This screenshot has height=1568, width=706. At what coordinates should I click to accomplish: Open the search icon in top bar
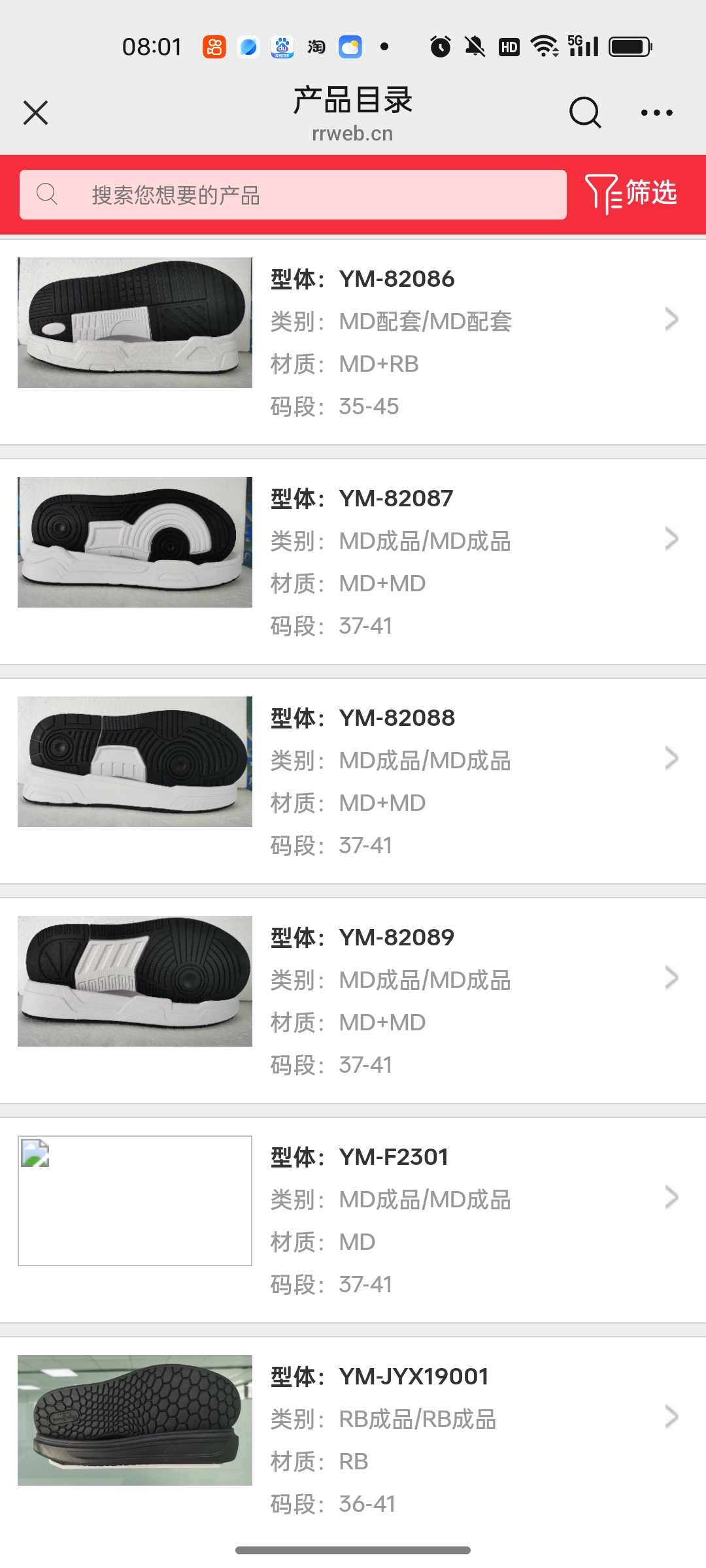584,112
